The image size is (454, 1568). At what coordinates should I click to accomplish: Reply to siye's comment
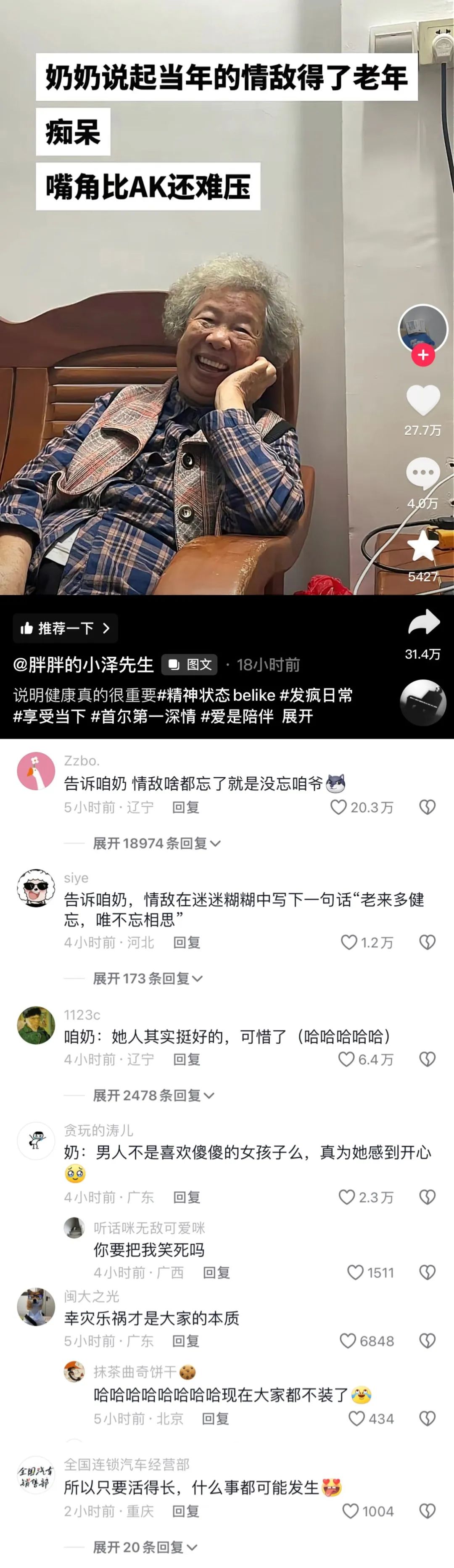pos(186,942)
